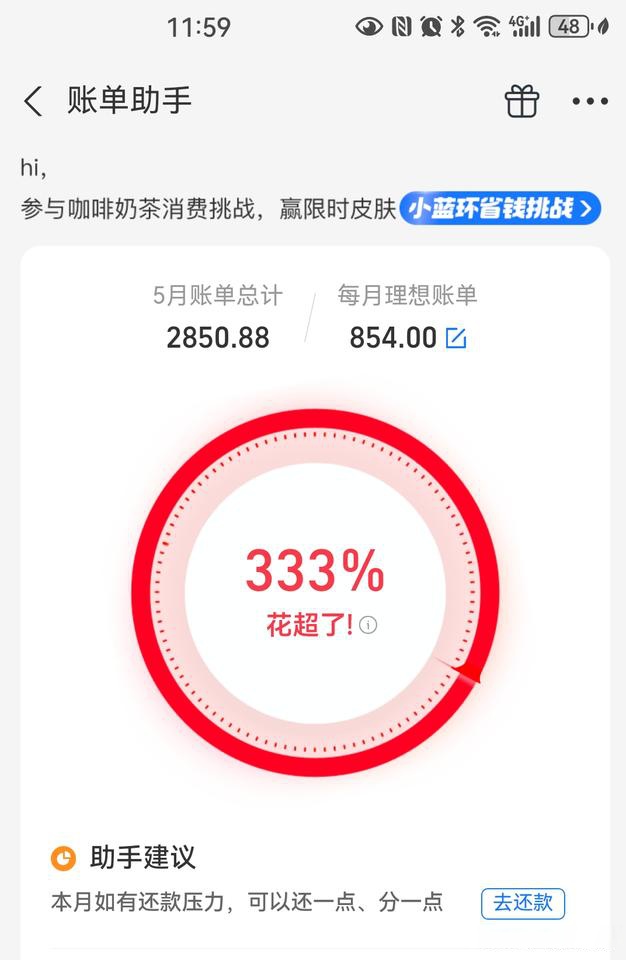Tap the info icon beside 花超了

click(368, 626)
